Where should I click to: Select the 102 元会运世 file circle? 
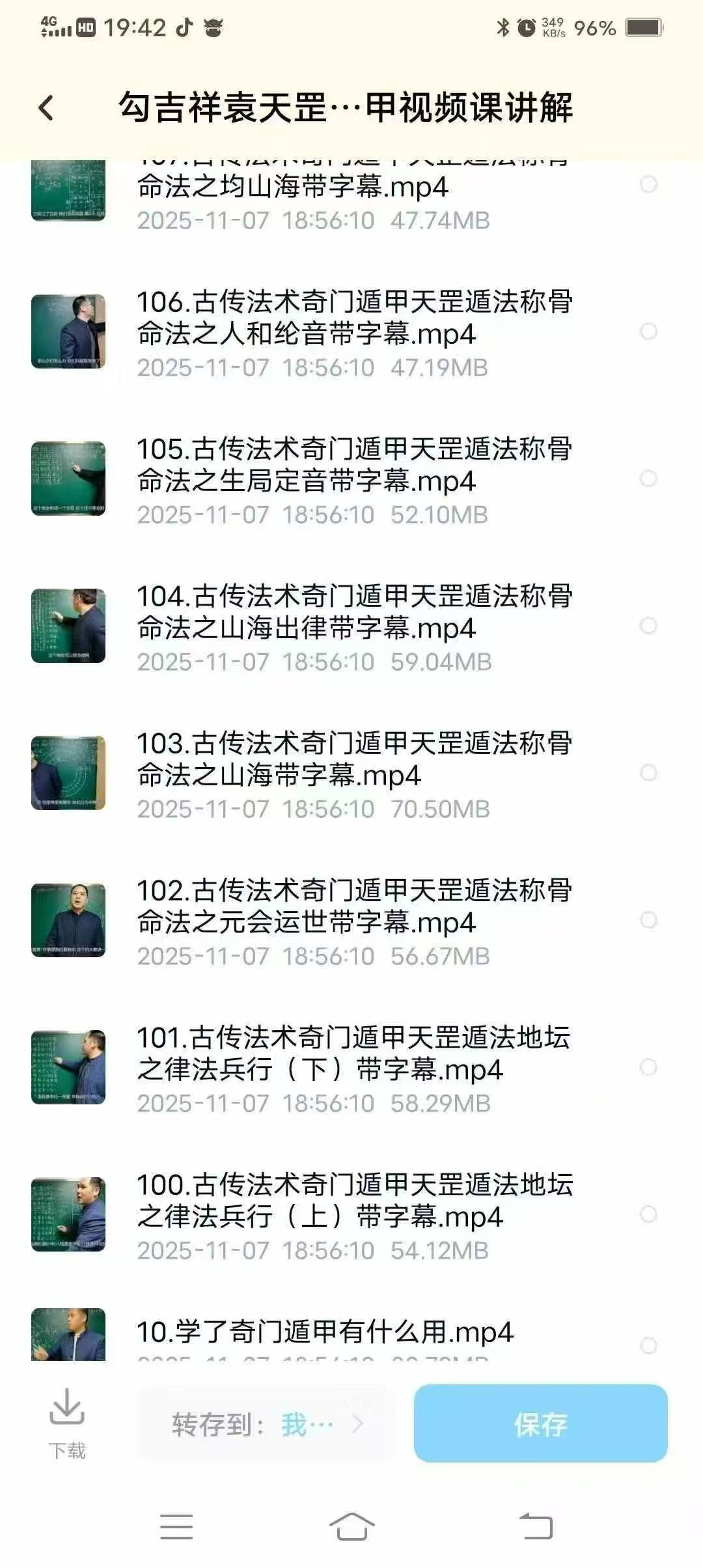648,920
